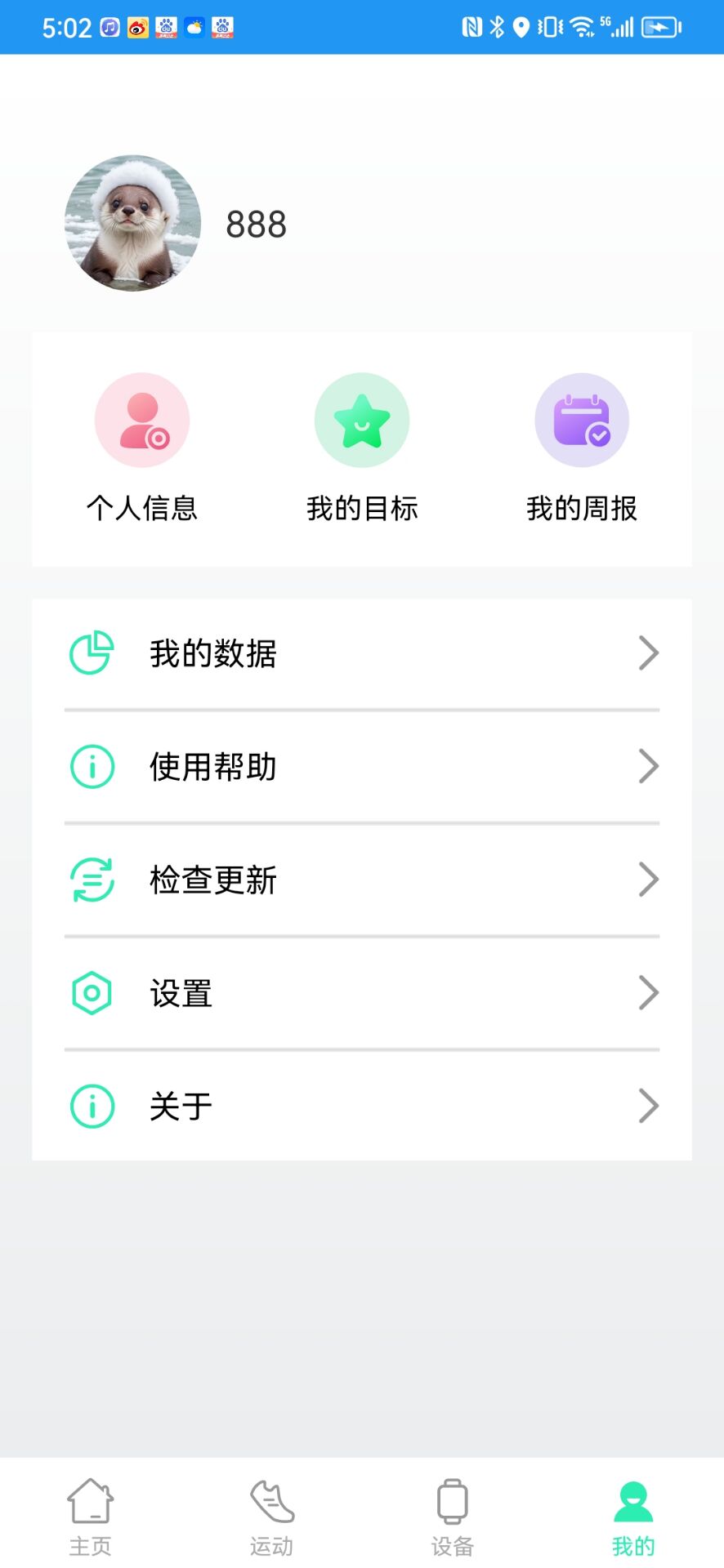Select the 设备 watch icon
Screen dimensions: 724x1568
click(x=452, y=1515)
